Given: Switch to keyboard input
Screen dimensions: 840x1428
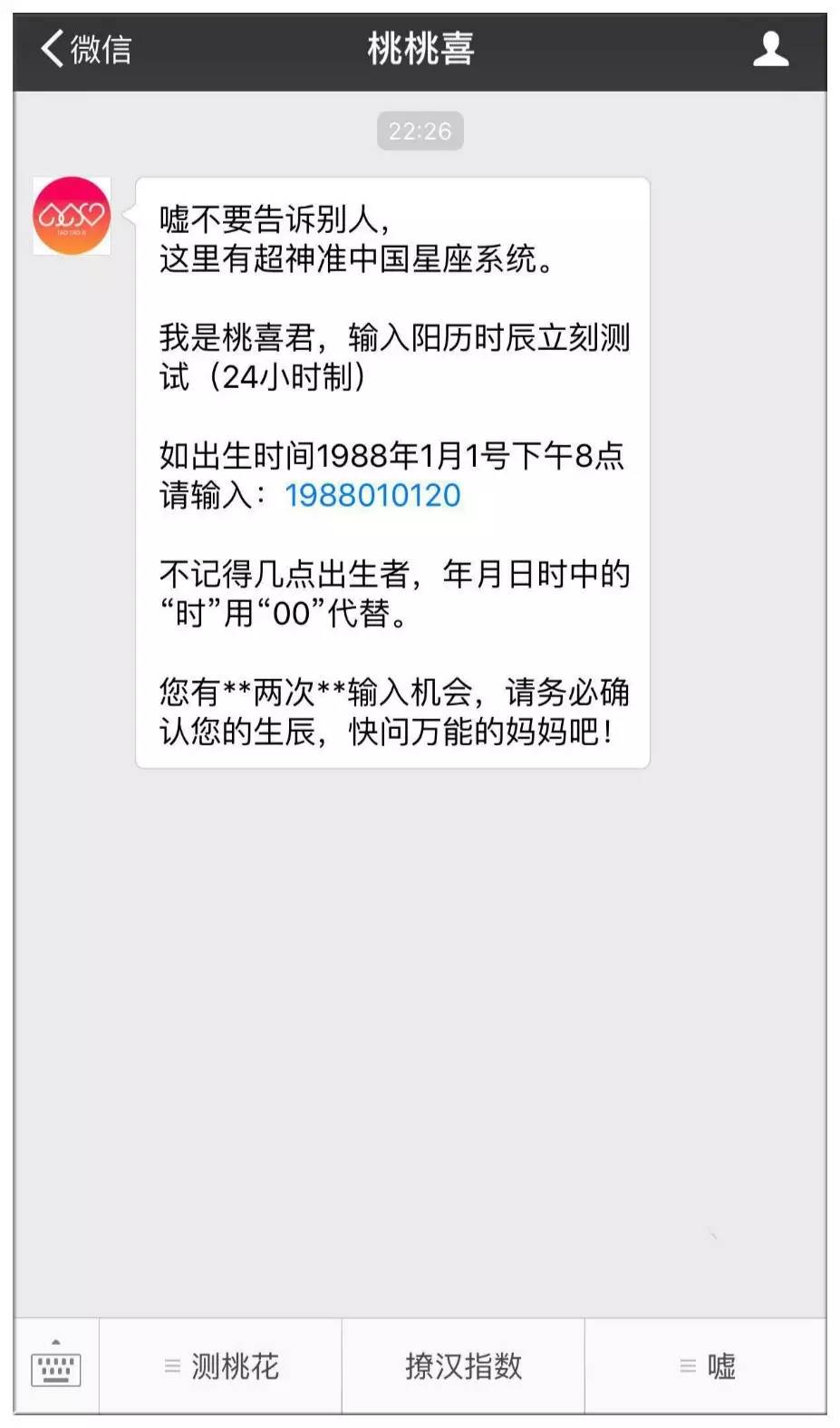Looking at the screenshot, I should pos(56,1366).
